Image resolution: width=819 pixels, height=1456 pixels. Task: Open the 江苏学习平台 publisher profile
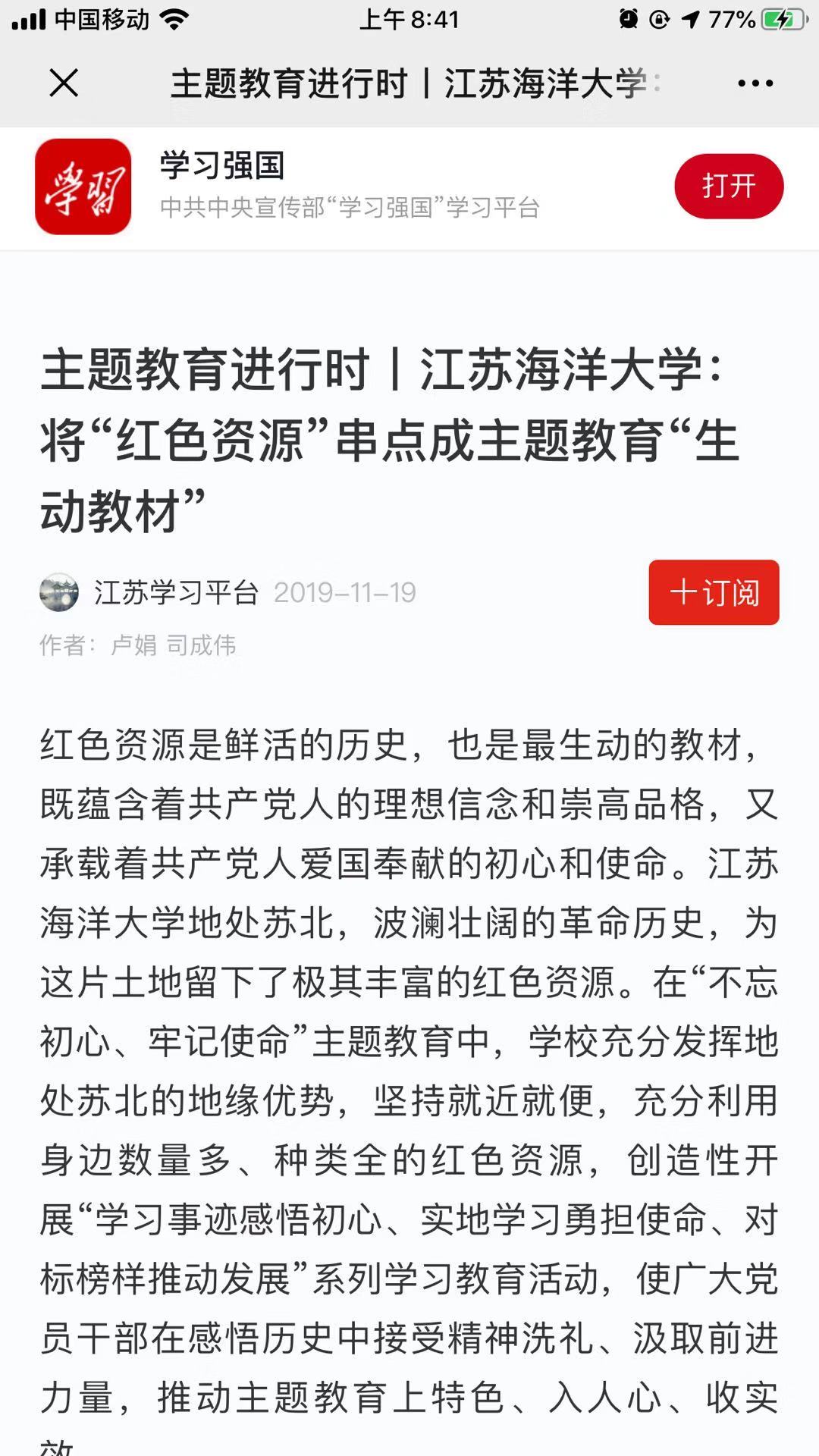pyautogui.click(x=175, y=592)
